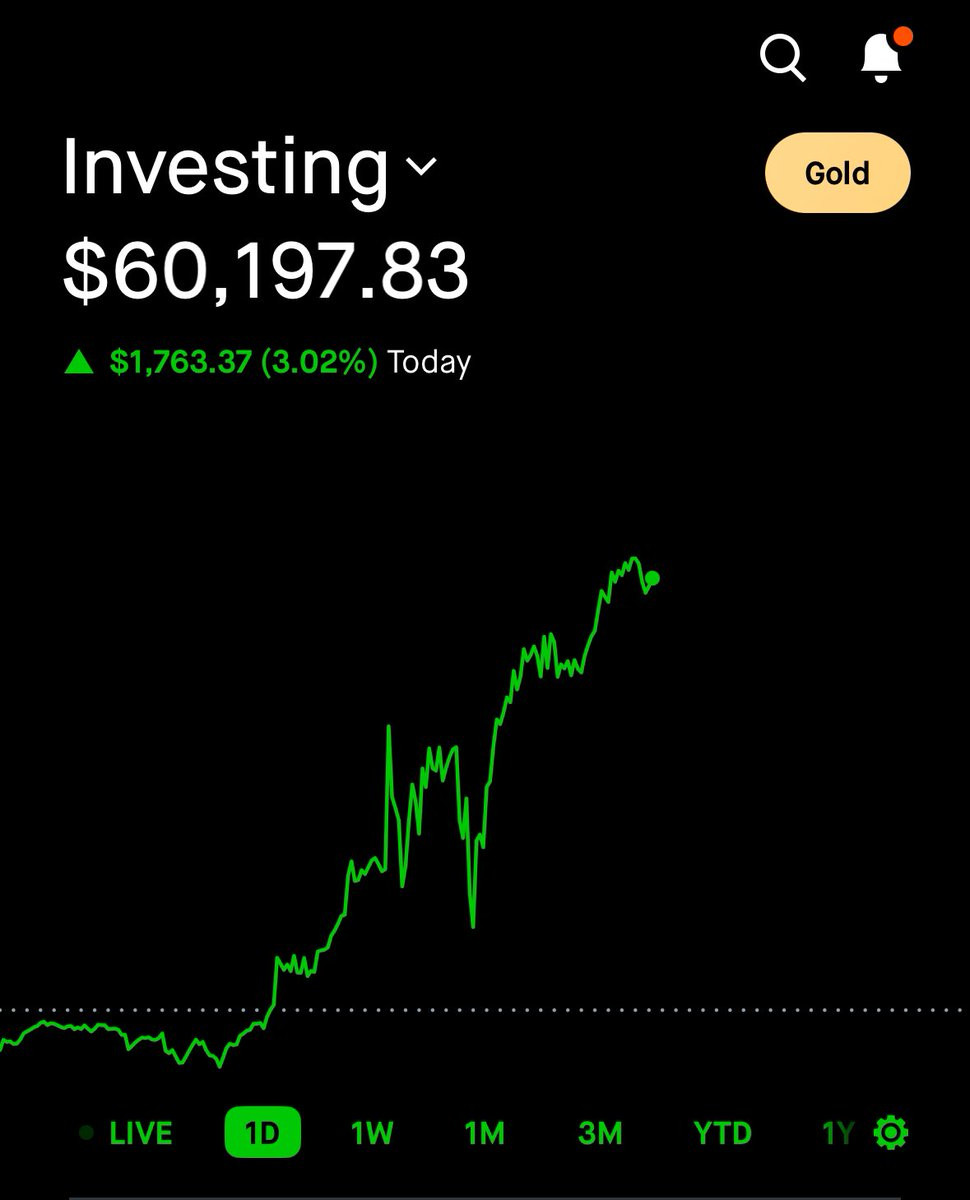This screenshot has width=970, height=1200.
Task: Show the 1Y chart range
Action: coord(838,1133)
